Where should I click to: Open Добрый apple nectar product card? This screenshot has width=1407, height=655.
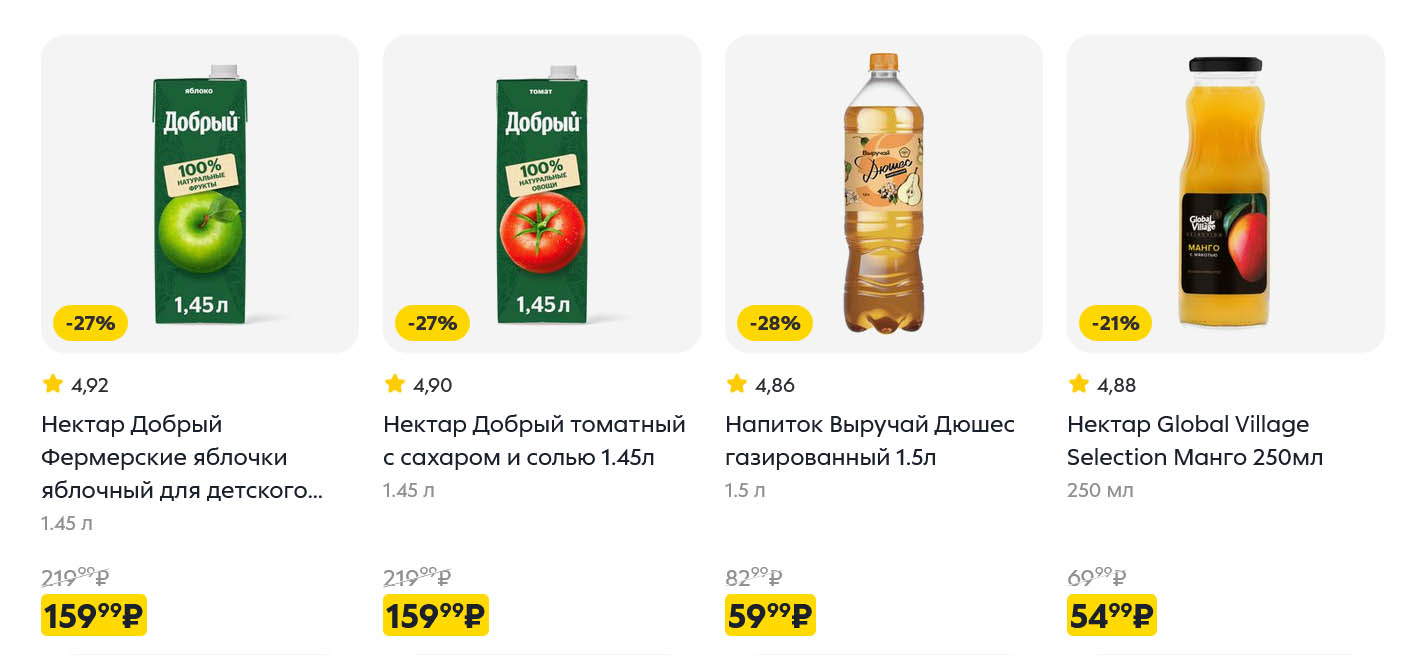click(199, 195)
